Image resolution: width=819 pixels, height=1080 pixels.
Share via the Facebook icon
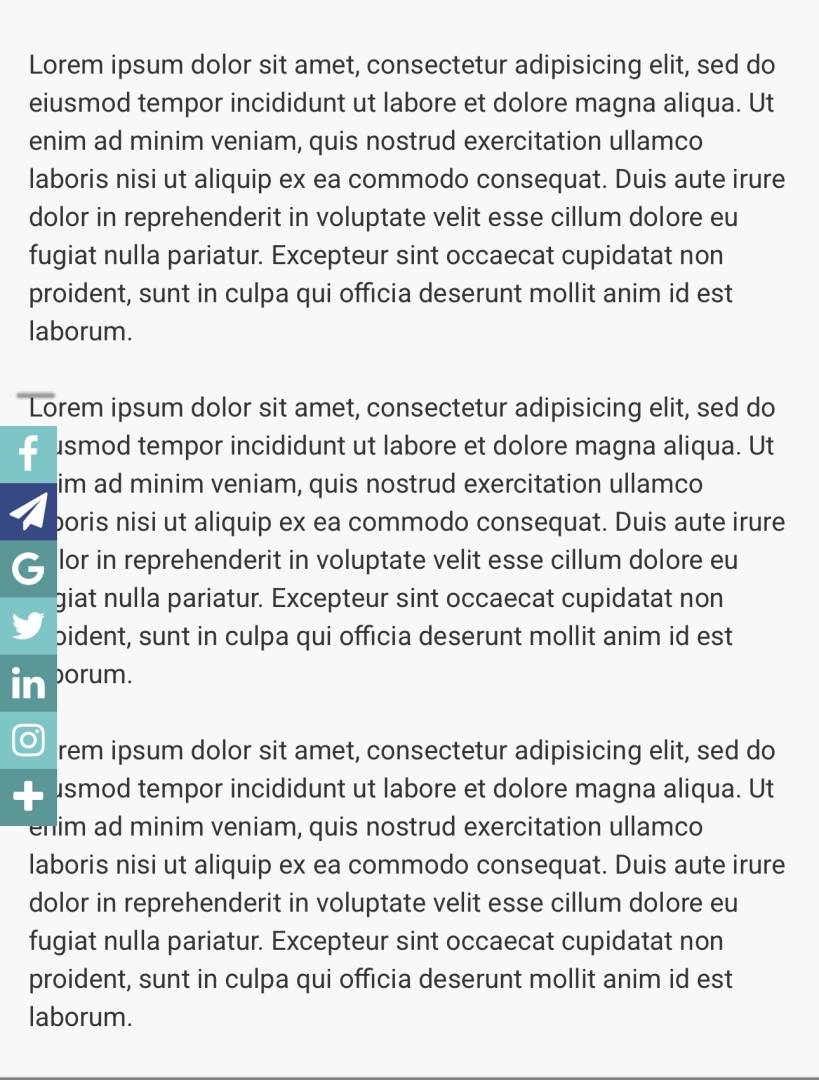pos(28,455)
